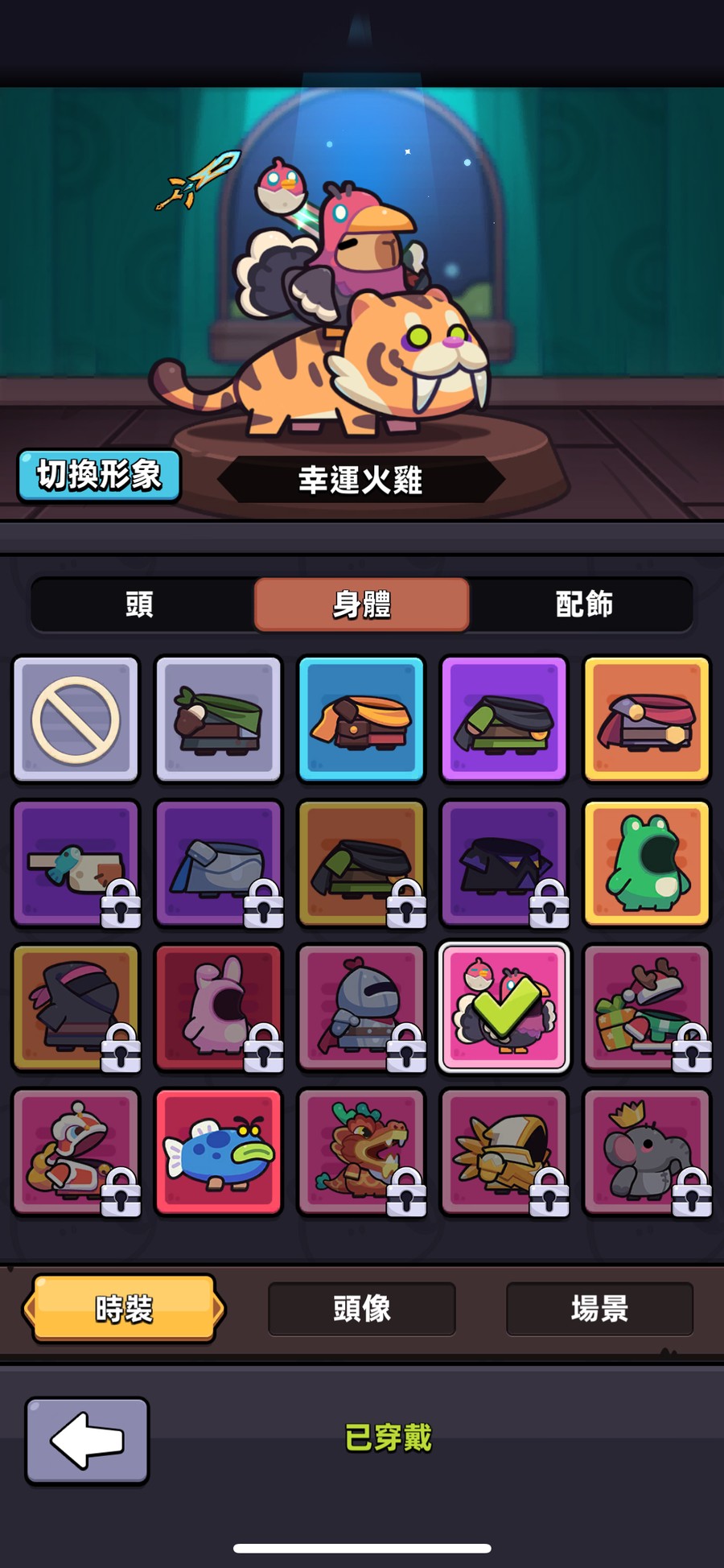
Task: Go back with the arrow button
Action: coord(87,1440)
